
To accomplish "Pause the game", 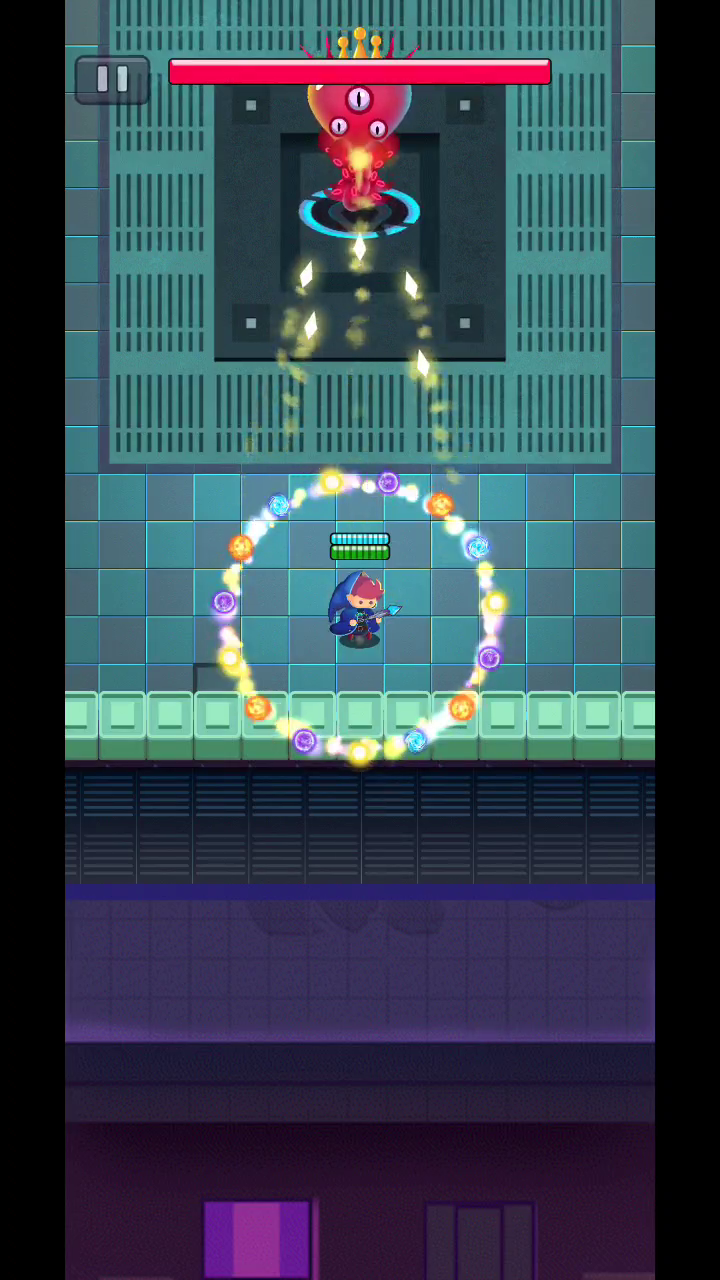I will 112,80.
